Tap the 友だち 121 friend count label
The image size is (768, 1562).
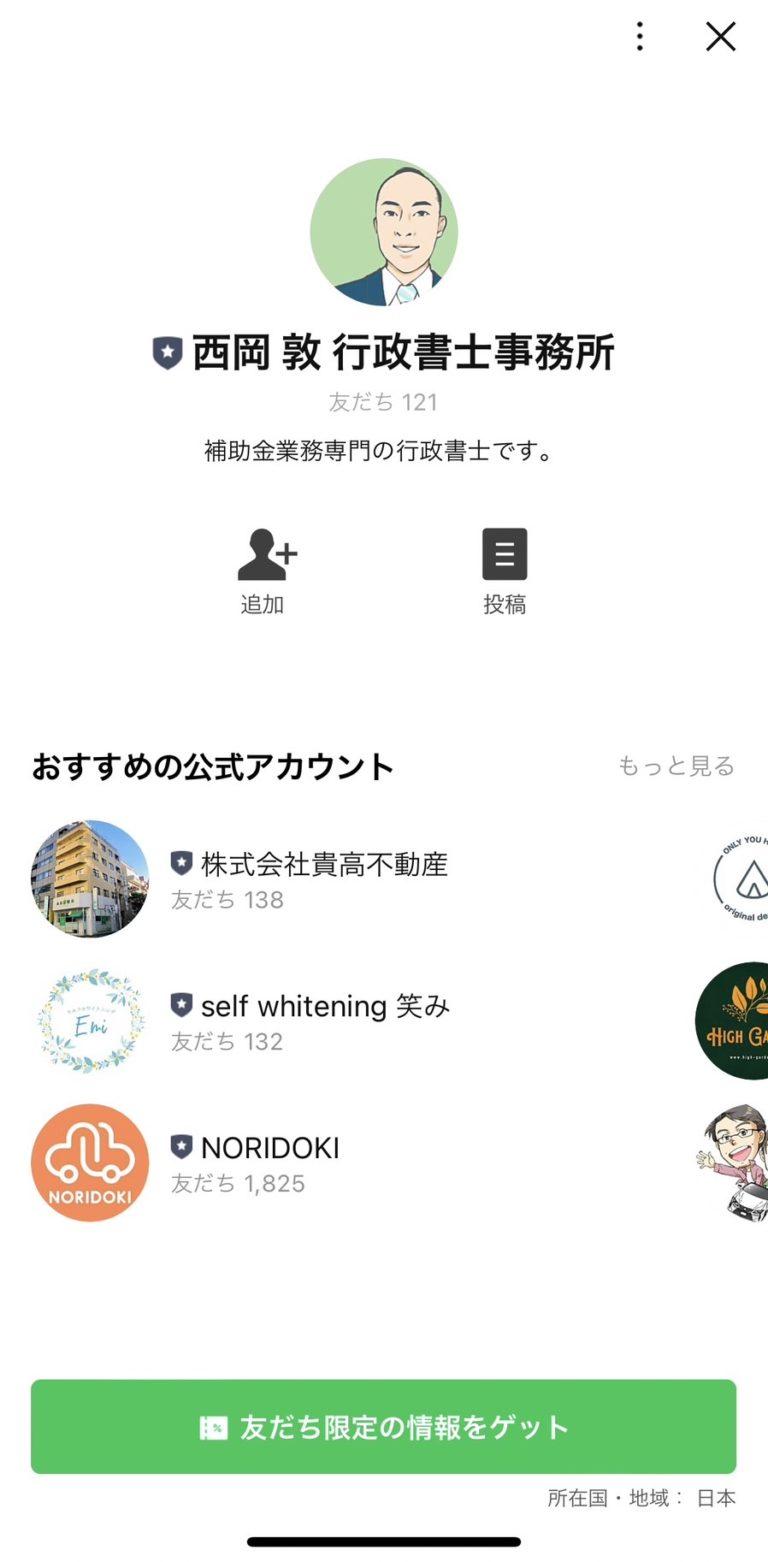pyautogui.click(x=384, y=402)
